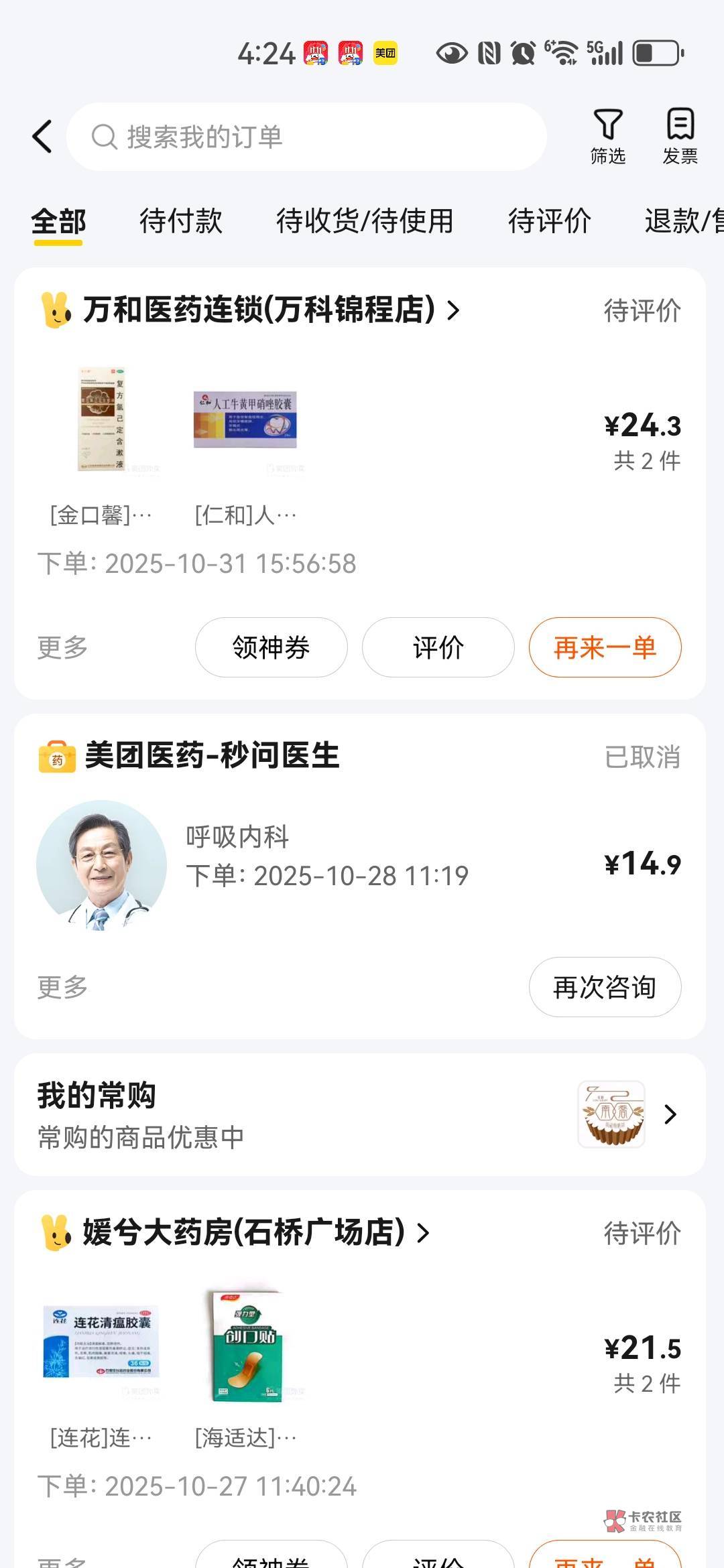The height and width of the screenshot is (1568, 724).
Task: Select the 待评价 tab
Action: tap(549, 221)
